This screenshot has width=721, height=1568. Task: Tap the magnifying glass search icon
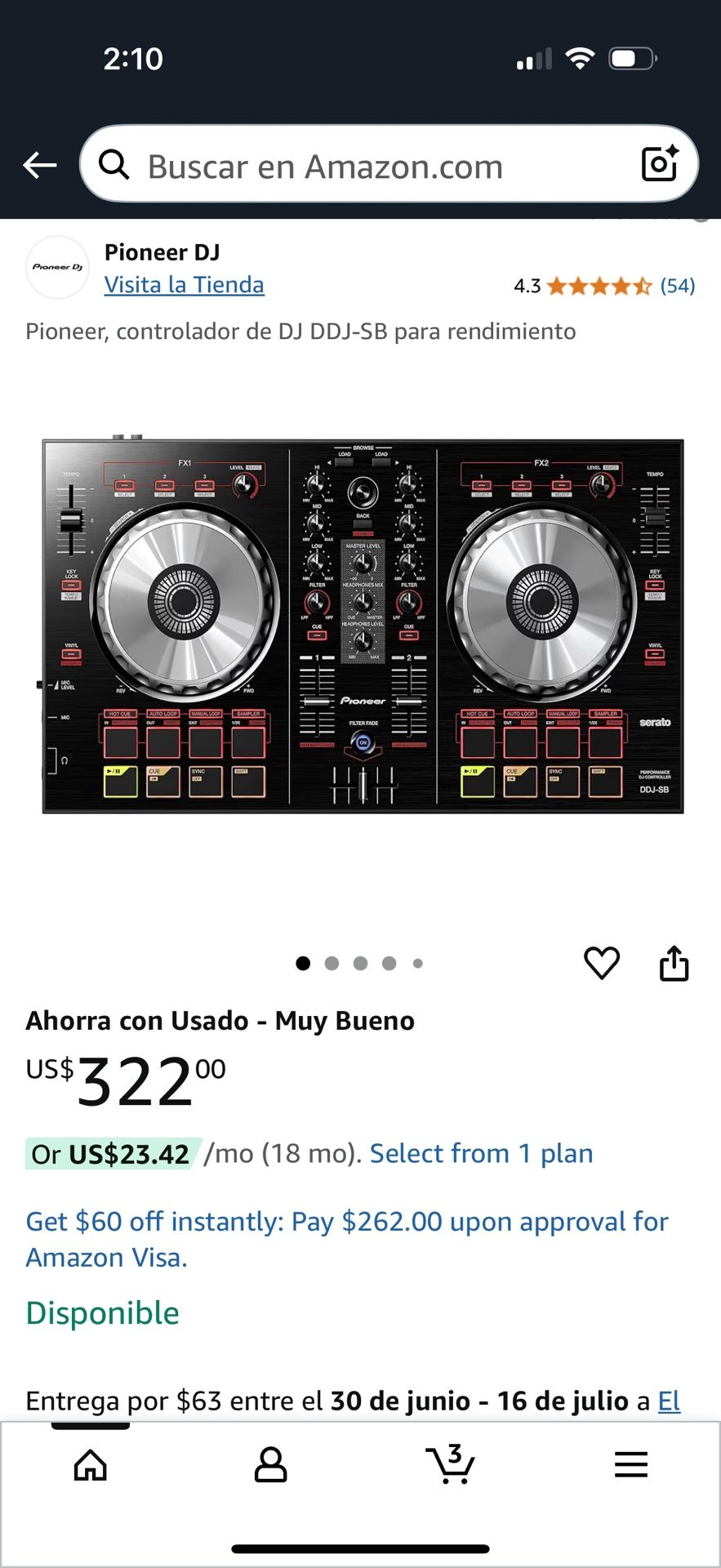point(114,164)
